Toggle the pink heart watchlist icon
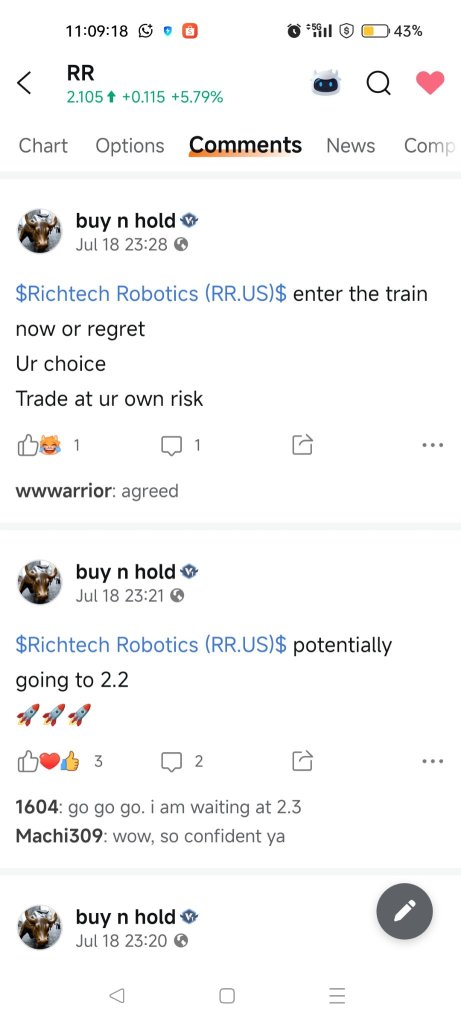Viewport: 461px width, 1024px height. pos(430,83)
